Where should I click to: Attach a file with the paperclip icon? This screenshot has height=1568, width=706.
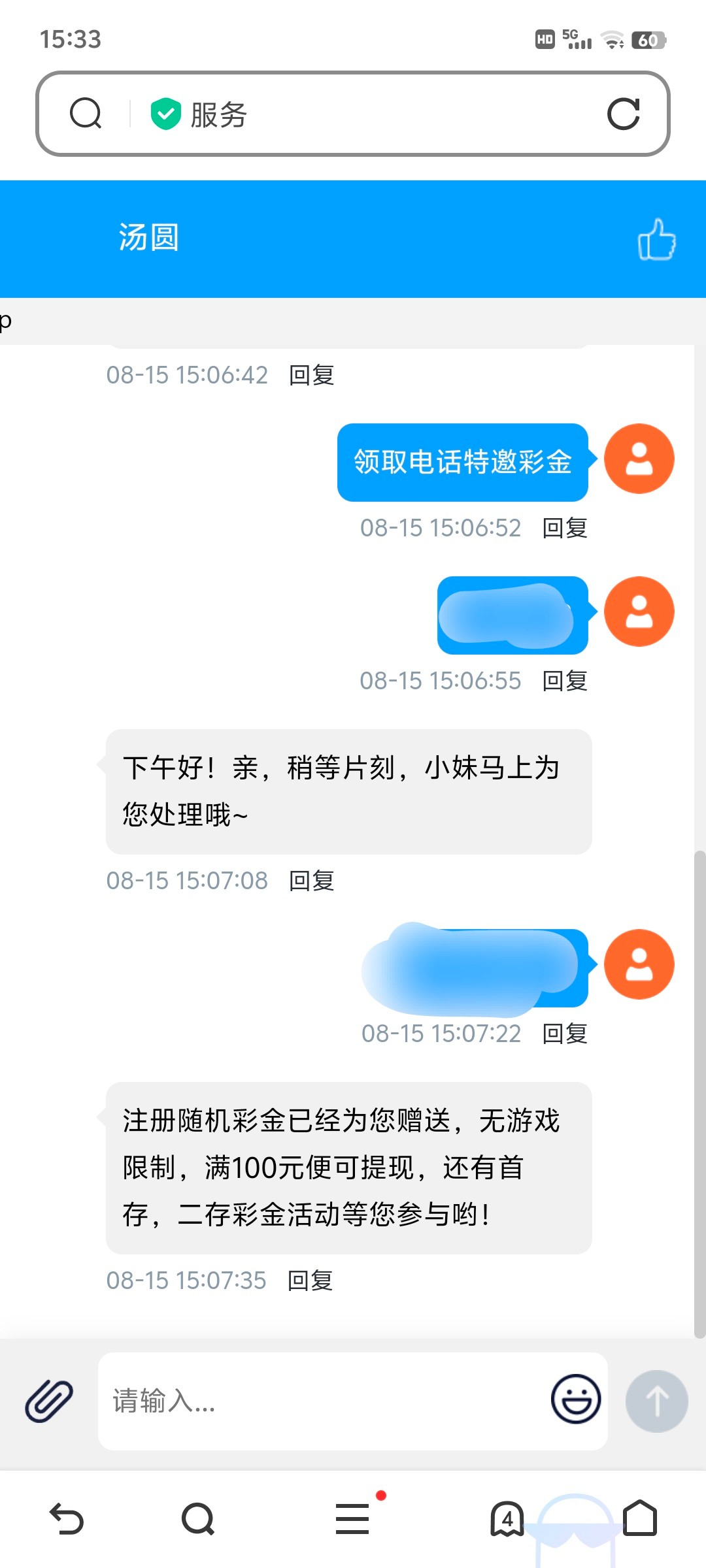point(49,1401)
